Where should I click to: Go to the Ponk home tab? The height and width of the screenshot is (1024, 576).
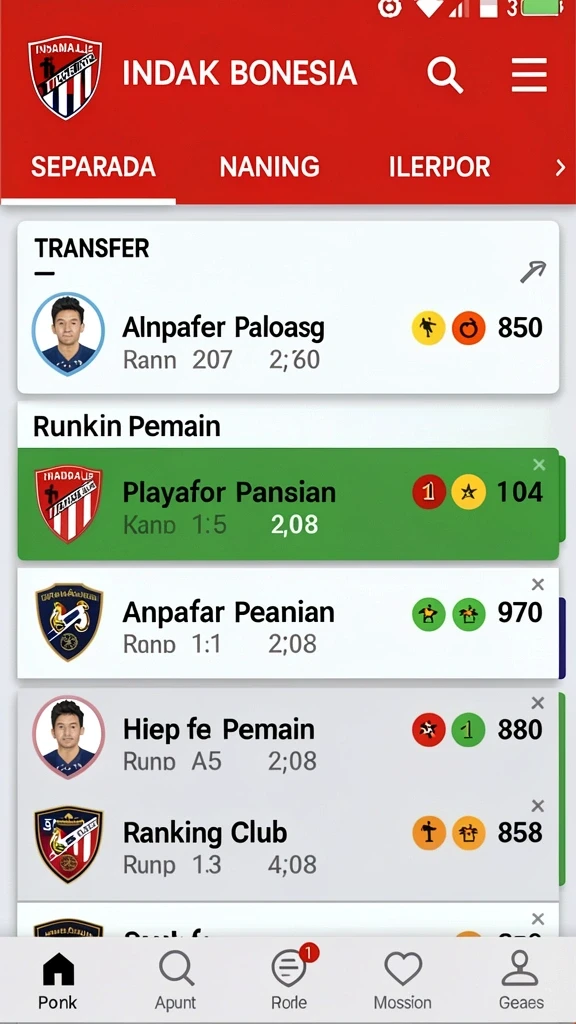click(x=58, y=981)
